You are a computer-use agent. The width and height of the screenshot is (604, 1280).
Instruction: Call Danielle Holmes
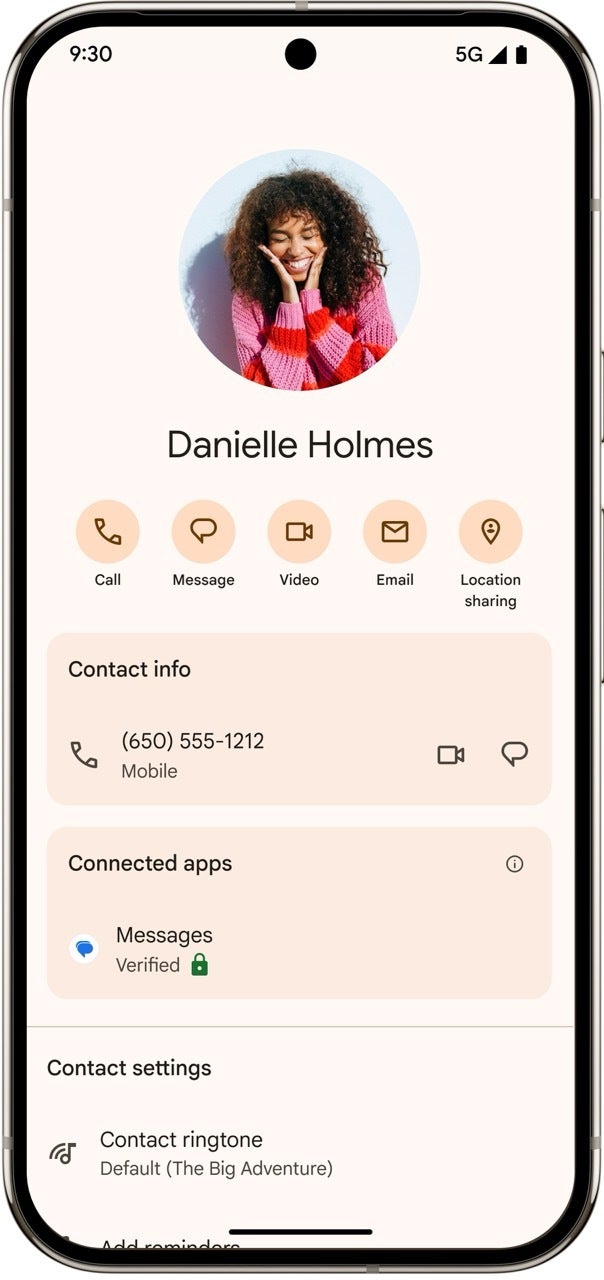pos(108,532)
